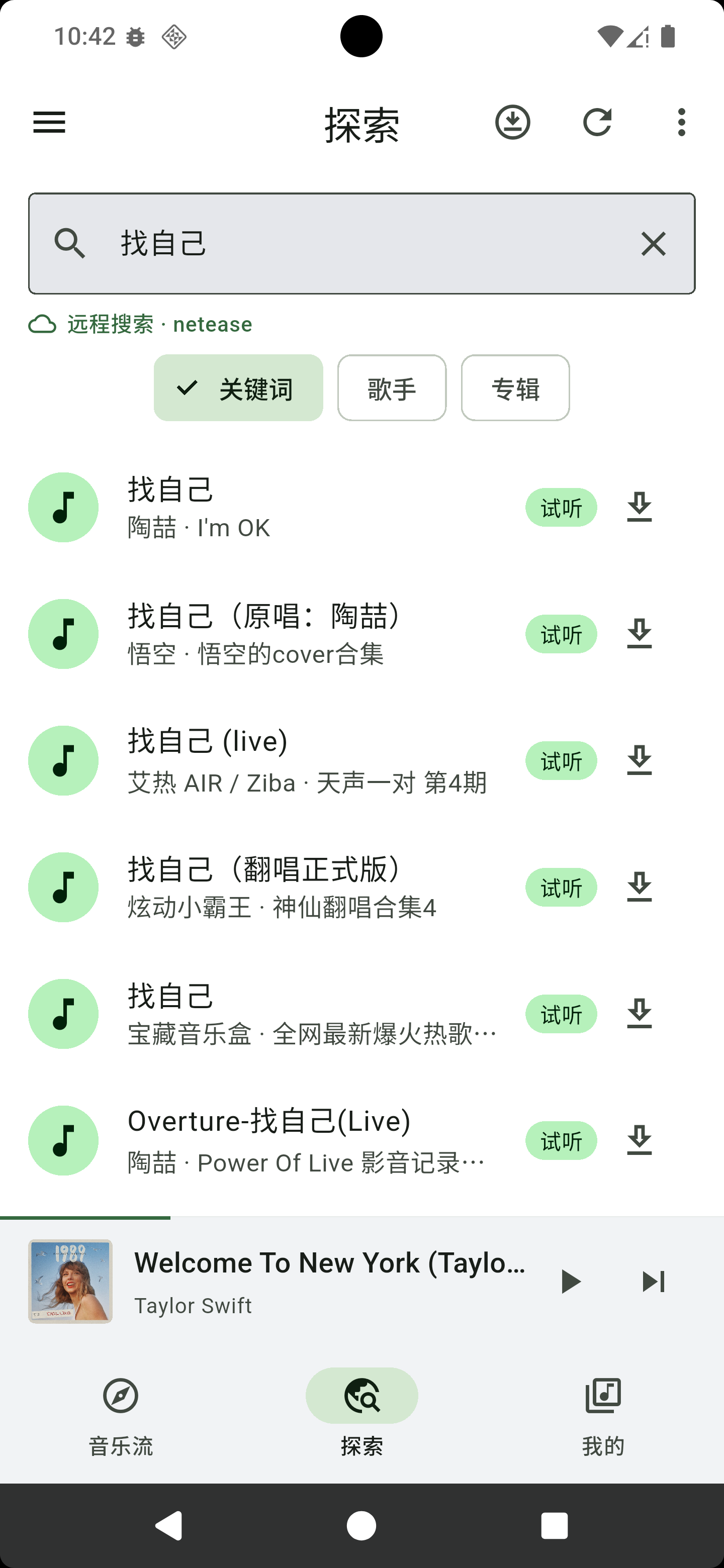Go back with the system back button
Image resolution: width=724 pixels, height=1568 pixels.
pos(168,1525)
